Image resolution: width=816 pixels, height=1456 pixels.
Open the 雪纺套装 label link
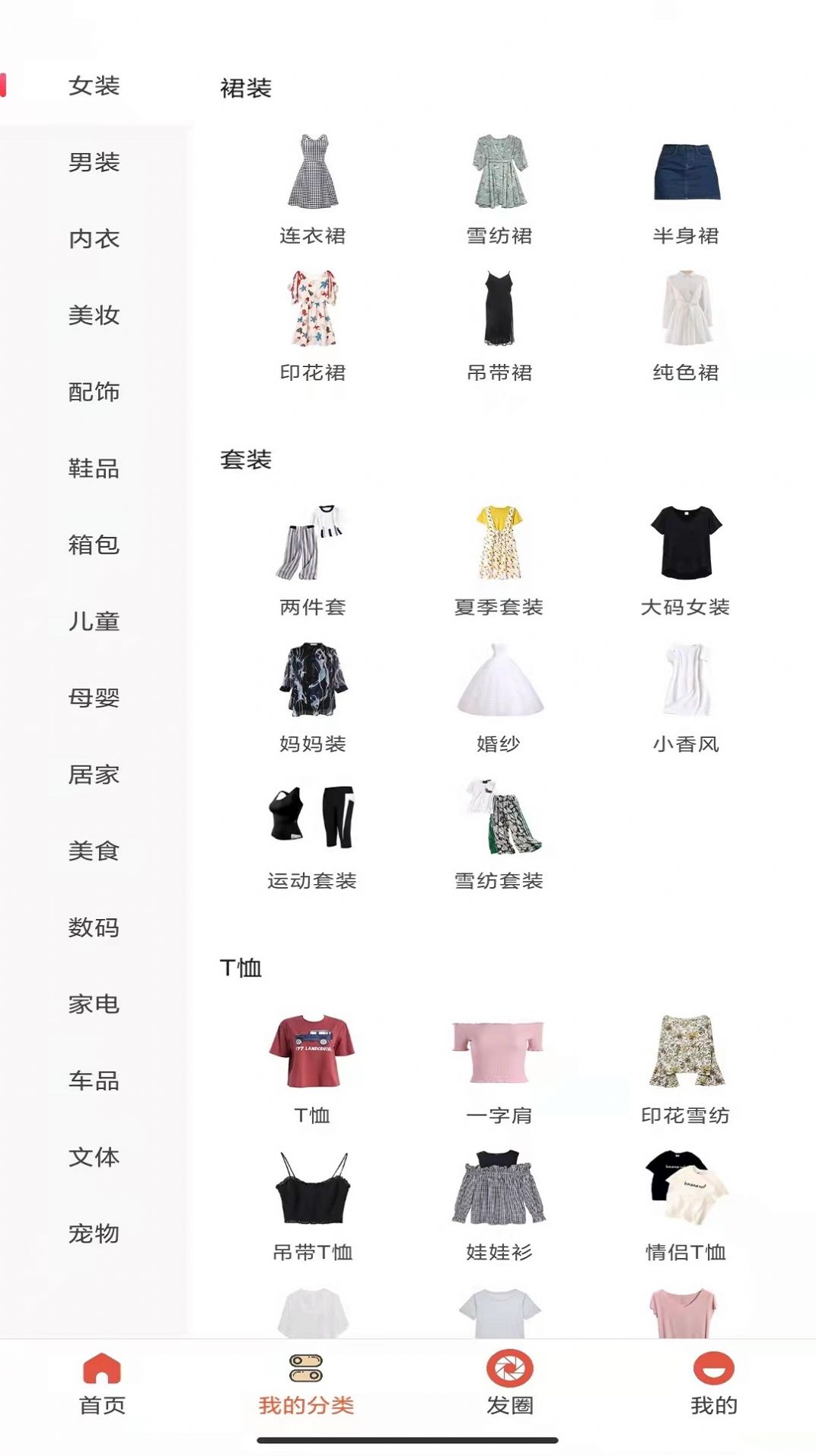[x=499, y=882]
